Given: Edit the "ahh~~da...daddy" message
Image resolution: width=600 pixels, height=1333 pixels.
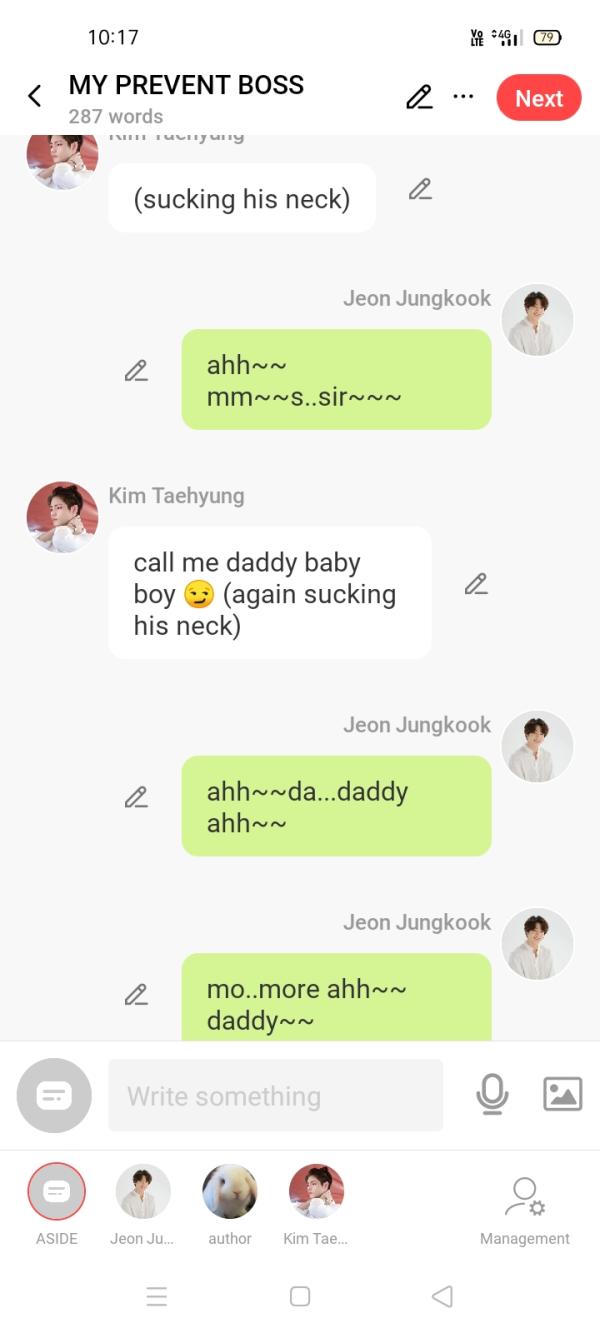Looking at the screenshot, I should [136, 797].
